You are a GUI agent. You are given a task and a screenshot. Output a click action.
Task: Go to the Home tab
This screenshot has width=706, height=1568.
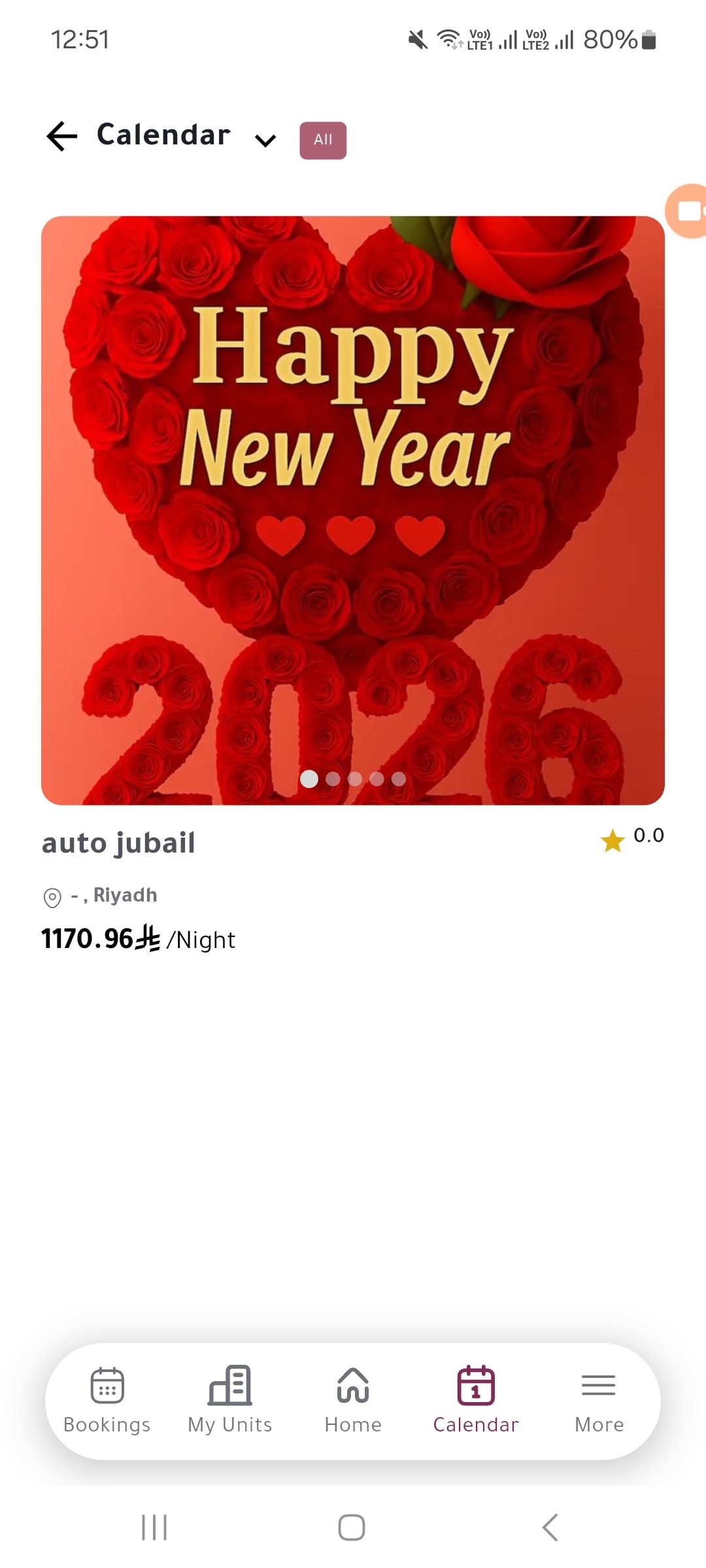point(353,1400)
